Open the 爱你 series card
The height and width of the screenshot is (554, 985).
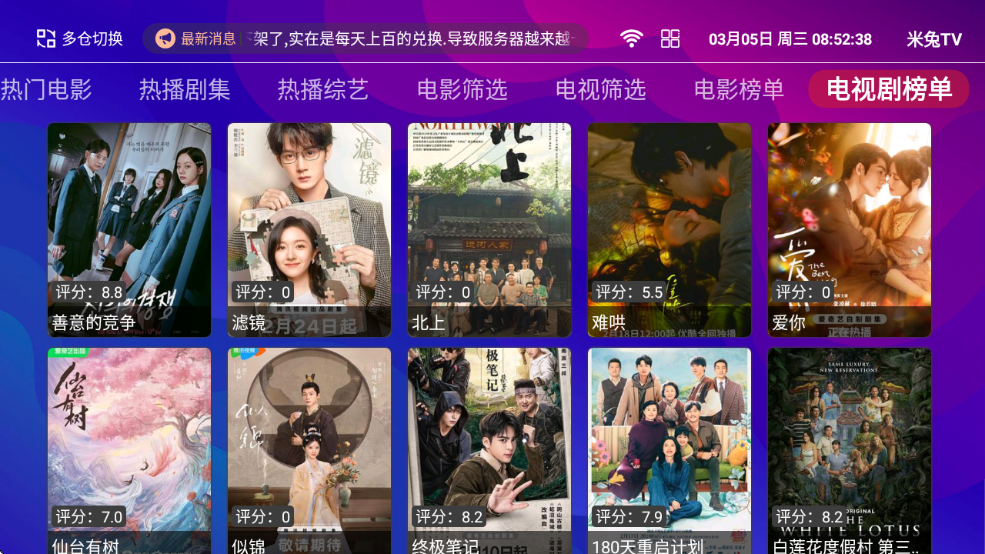point(849,229)
